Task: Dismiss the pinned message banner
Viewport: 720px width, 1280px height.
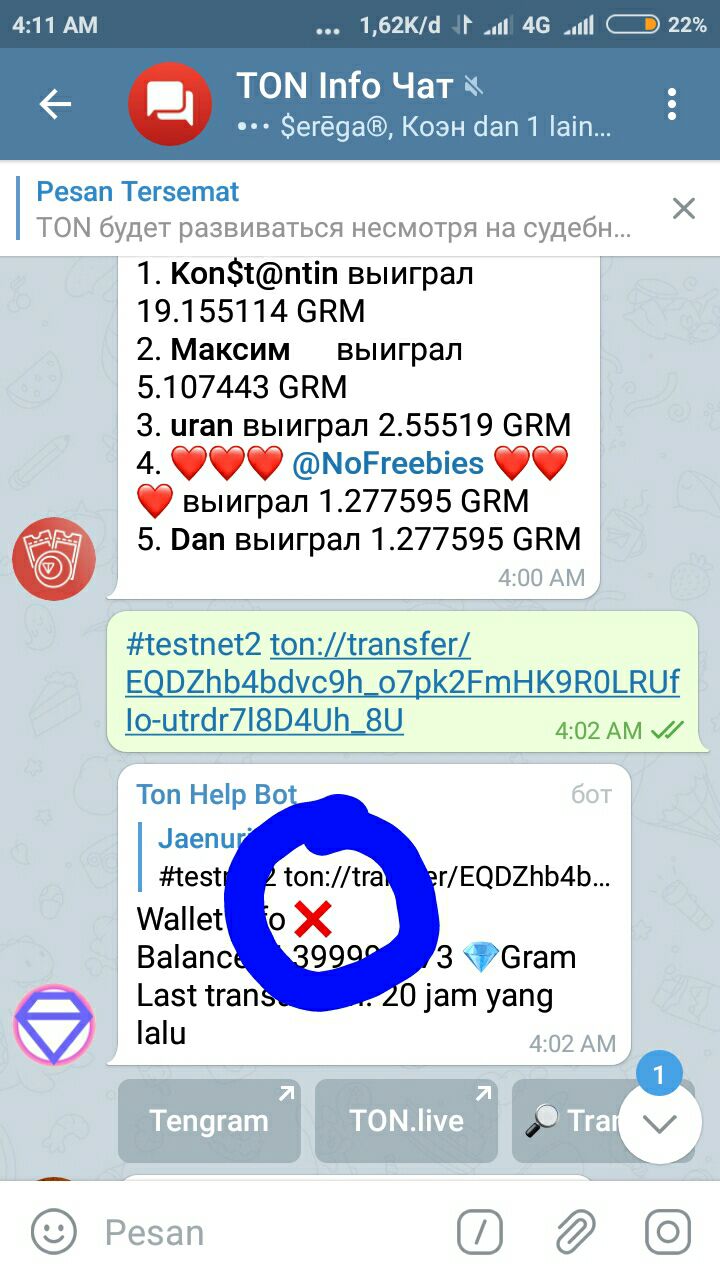Action: click(684, 208)
